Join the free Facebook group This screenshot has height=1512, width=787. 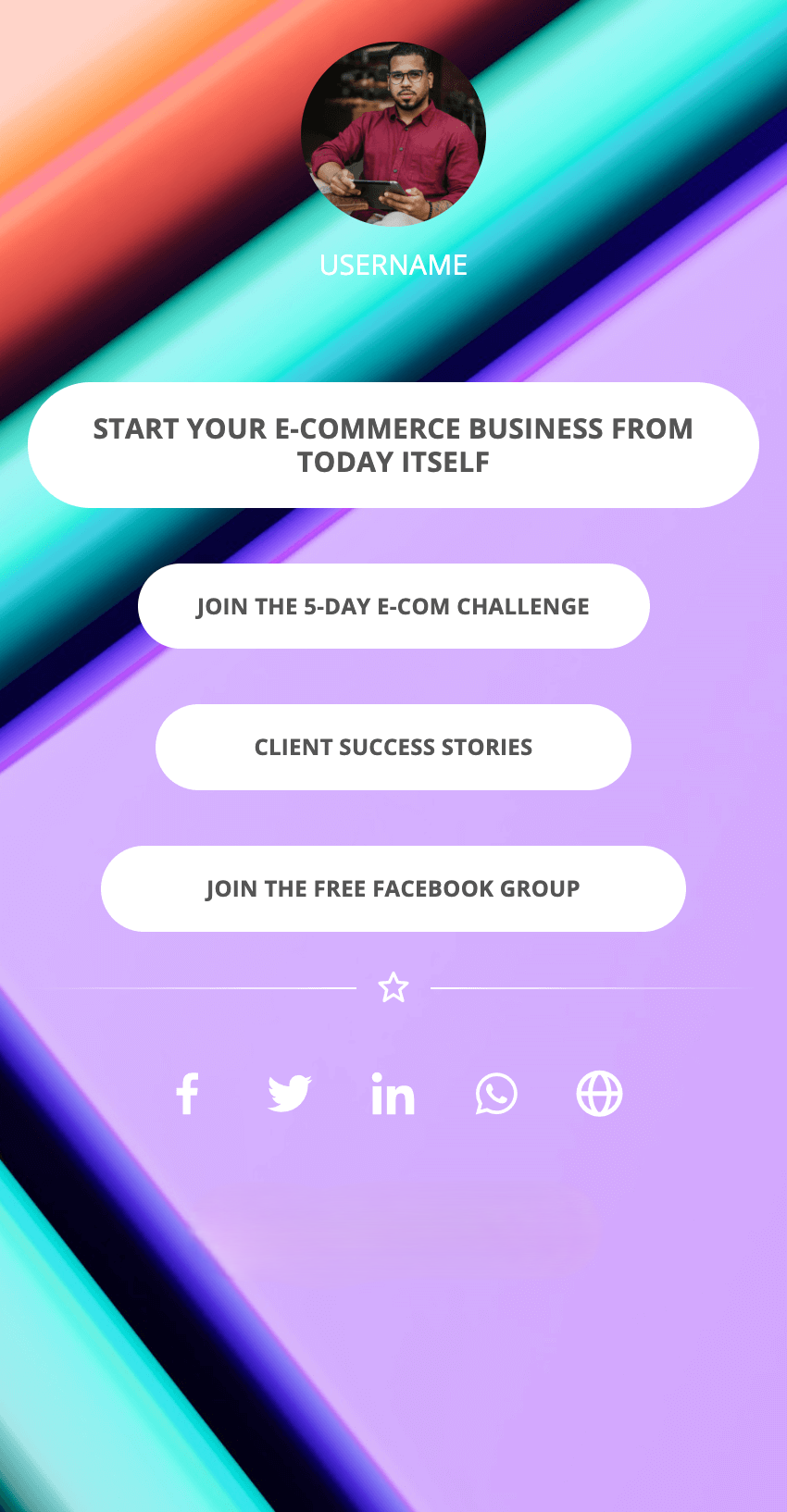tap(393, 888)
